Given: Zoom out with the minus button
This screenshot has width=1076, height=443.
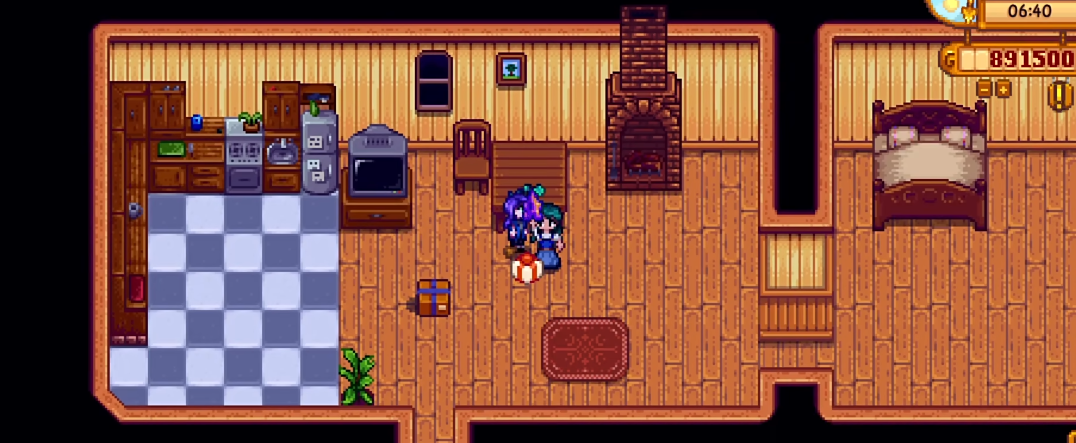Looking at the screenshot, I should point(984,89).
